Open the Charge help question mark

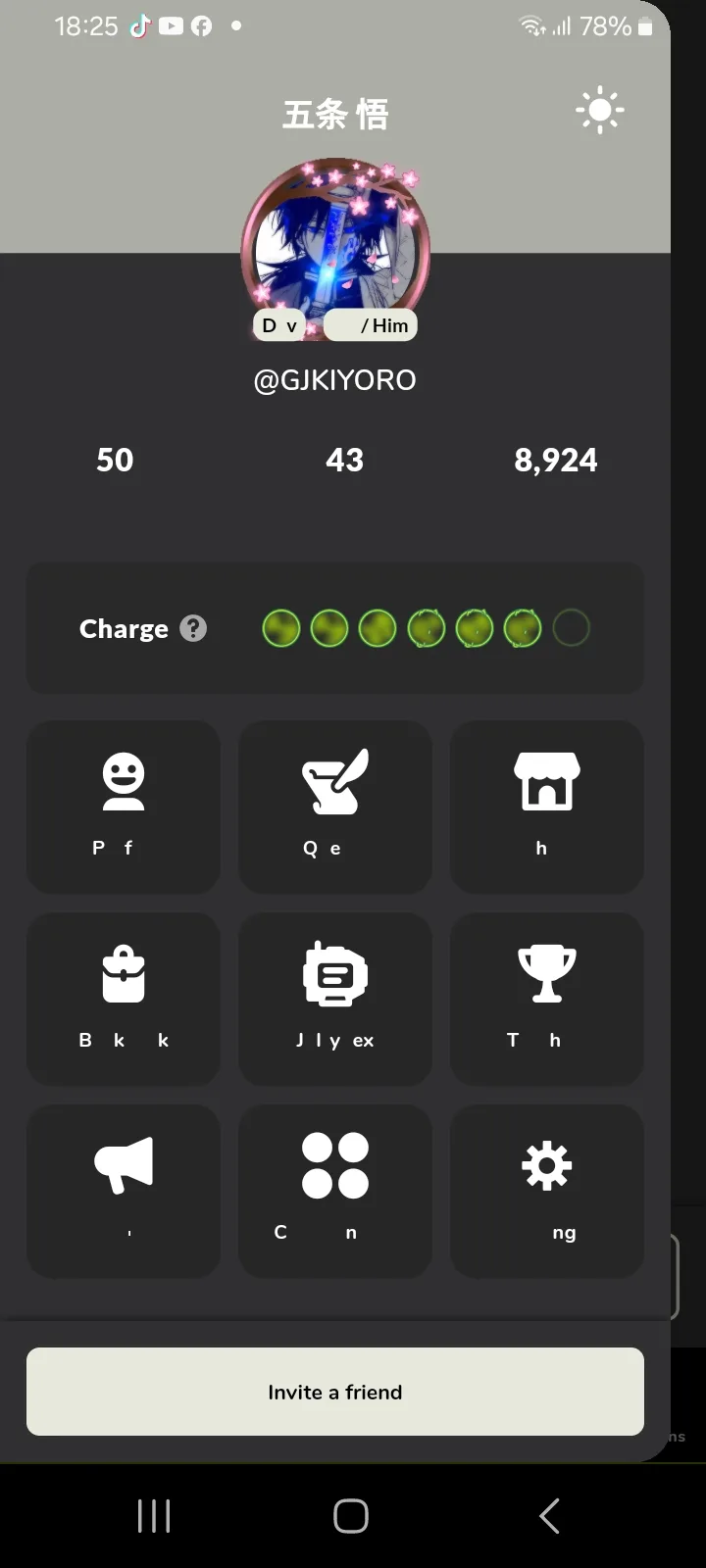pos(194,628)
